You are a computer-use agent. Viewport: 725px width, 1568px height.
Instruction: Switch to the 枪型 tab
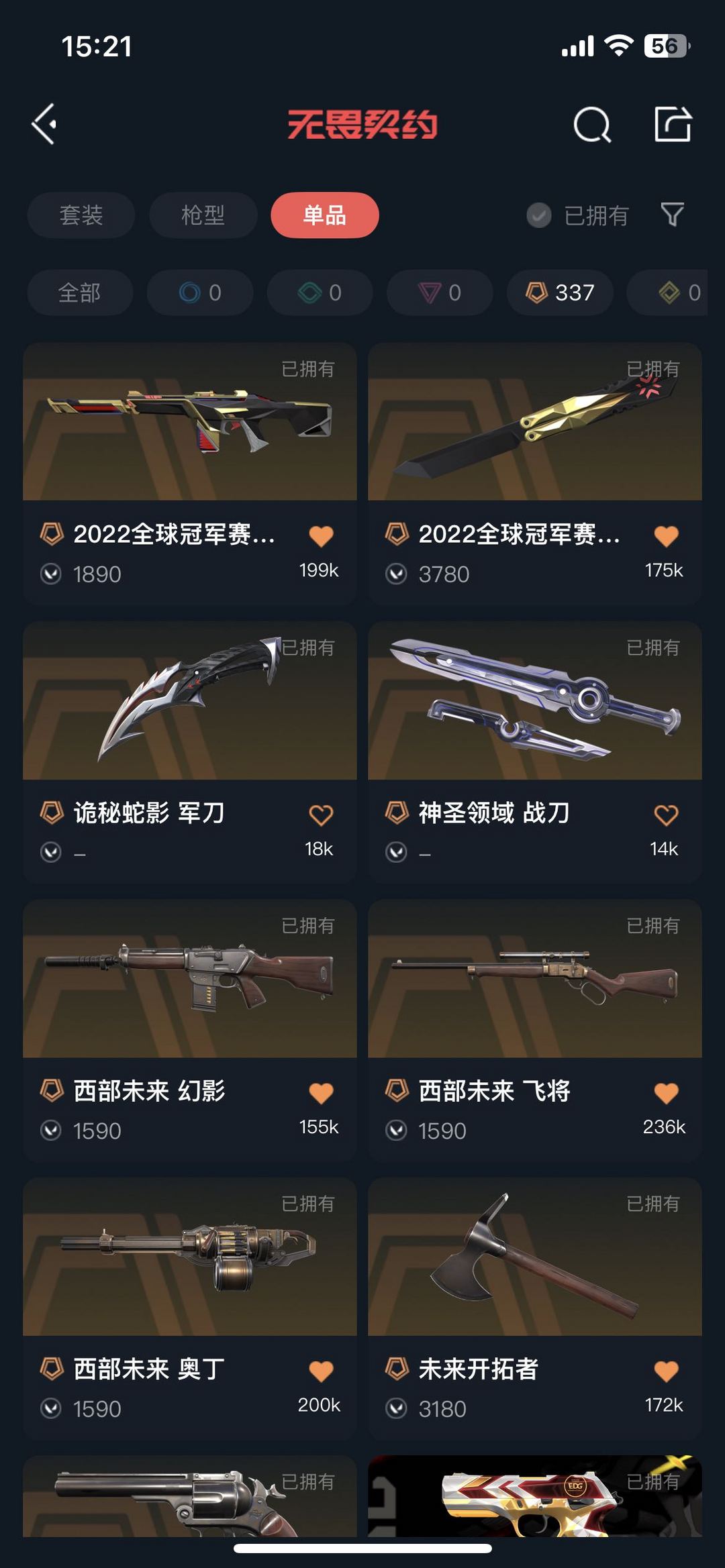pyautogui.click(x=203, y=215)
